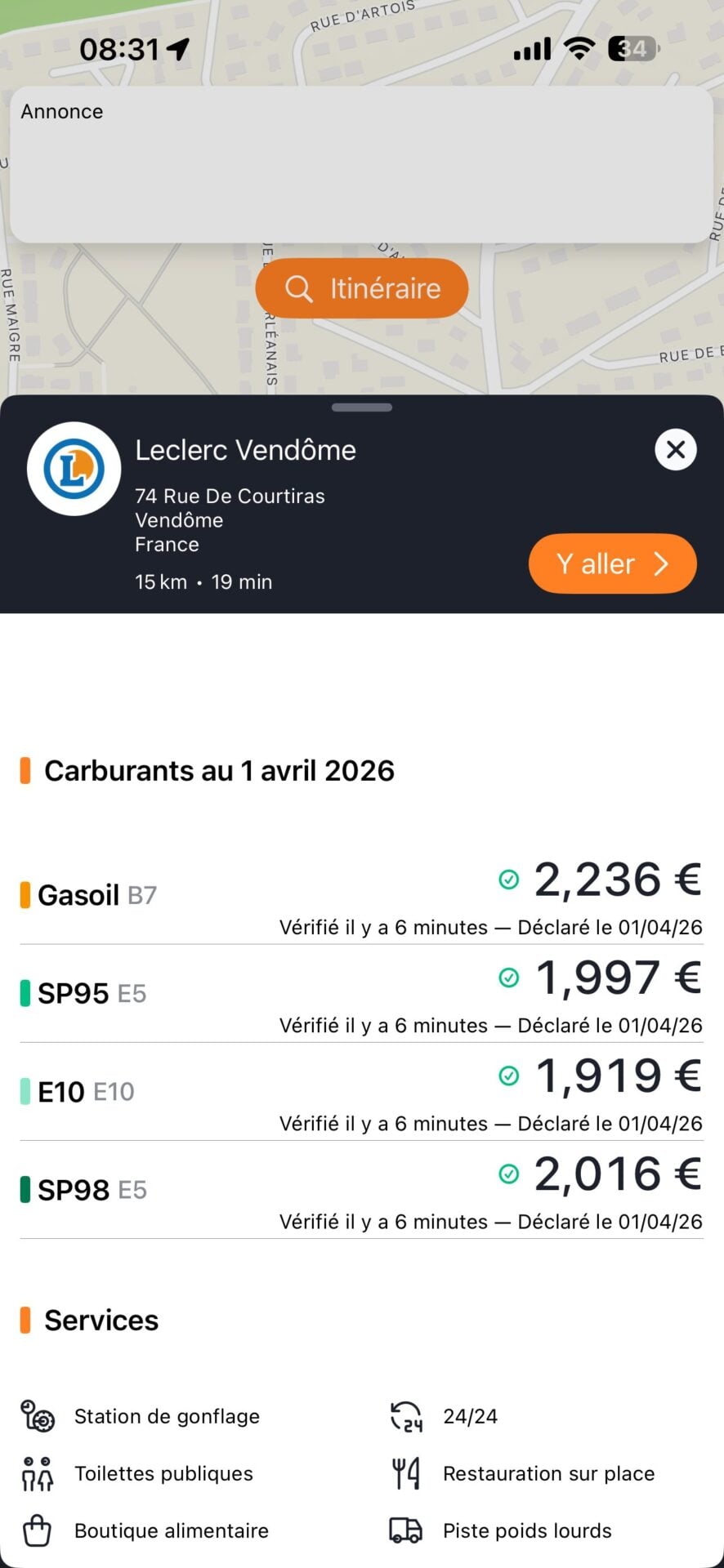Select the SP95 E5 fuel row
Screen dimensions: 724x1568
coord(361,995)
